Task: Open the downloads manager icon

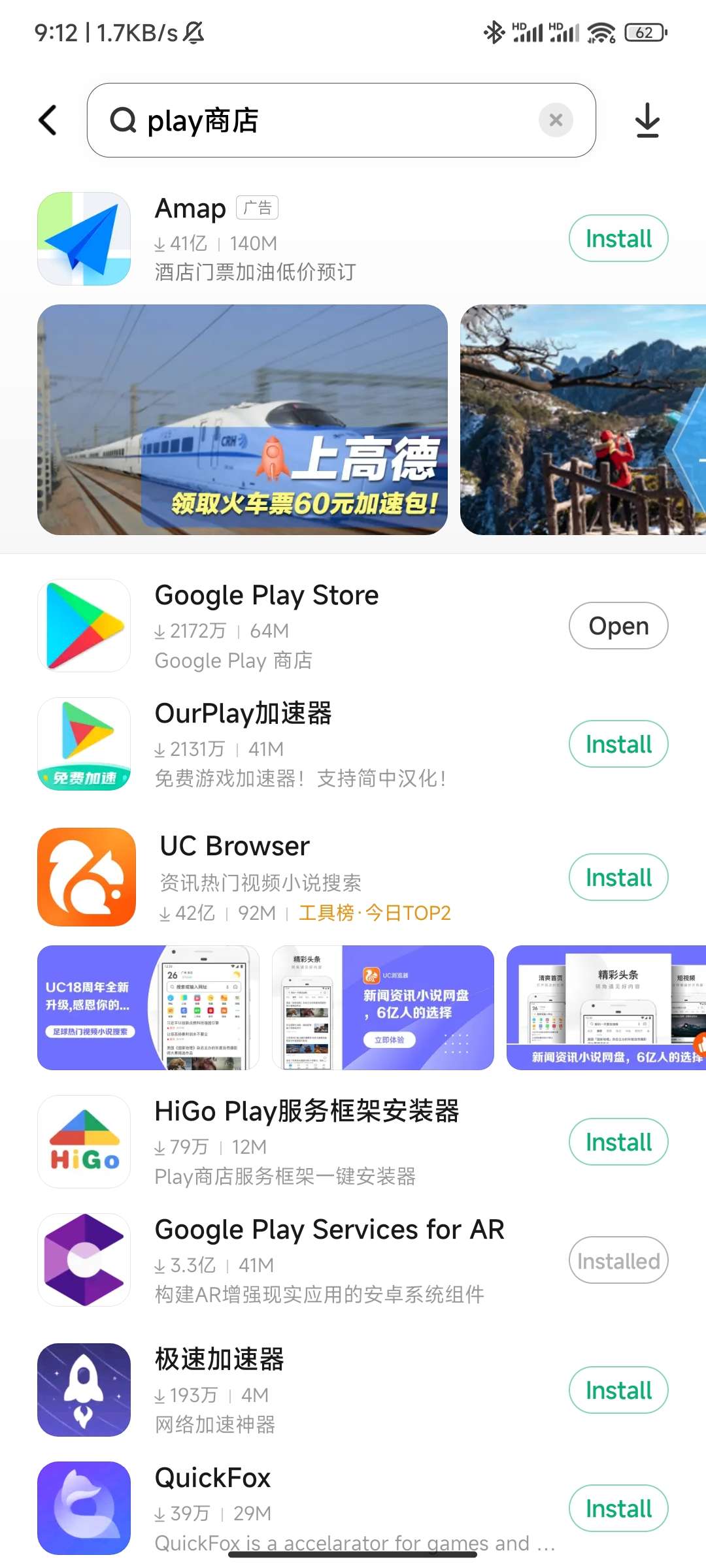Action: click(x=647, y=120)
